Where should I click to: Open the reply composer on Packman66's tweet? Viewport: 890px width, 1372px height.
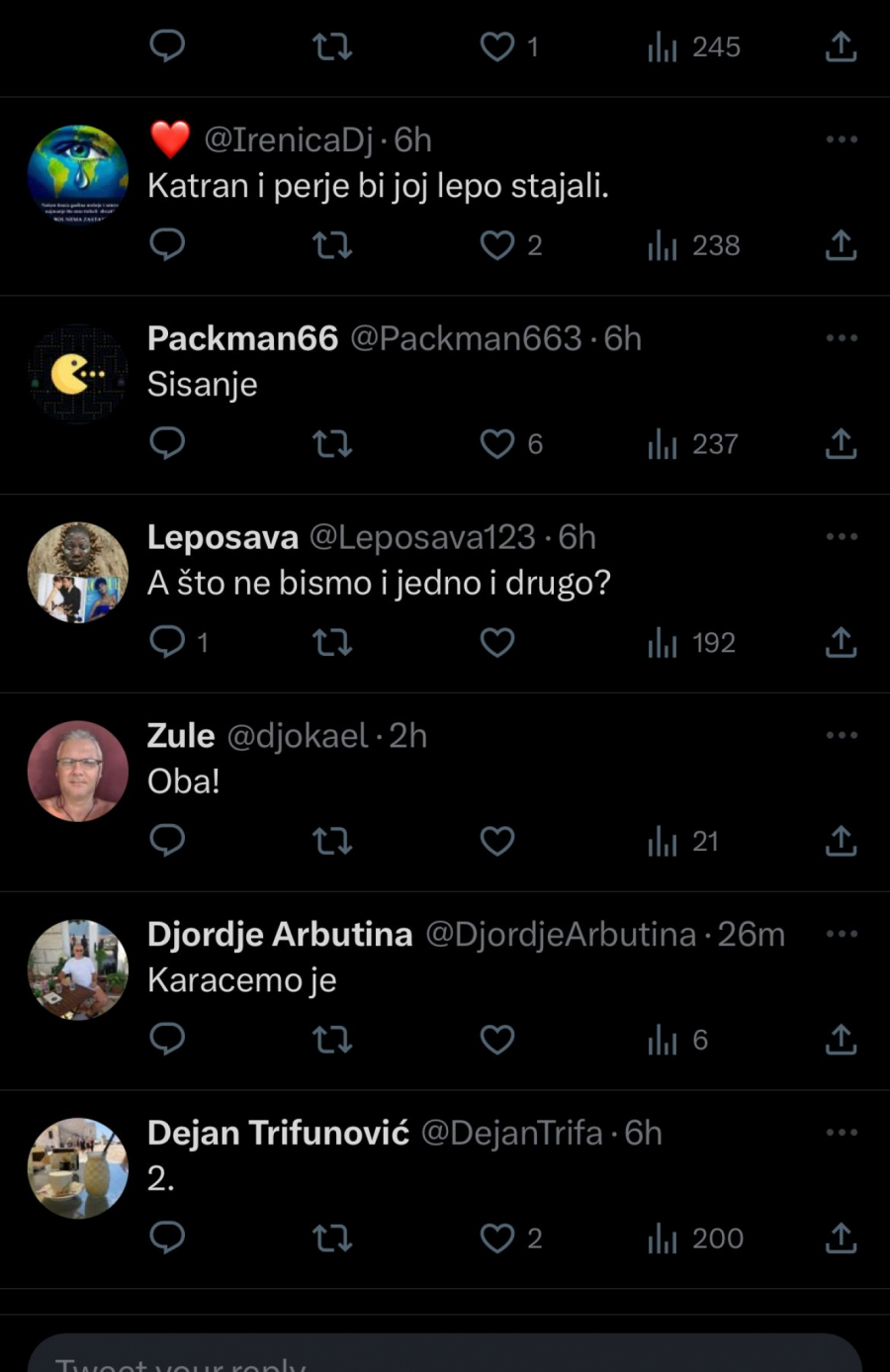(x=167, y=443)
